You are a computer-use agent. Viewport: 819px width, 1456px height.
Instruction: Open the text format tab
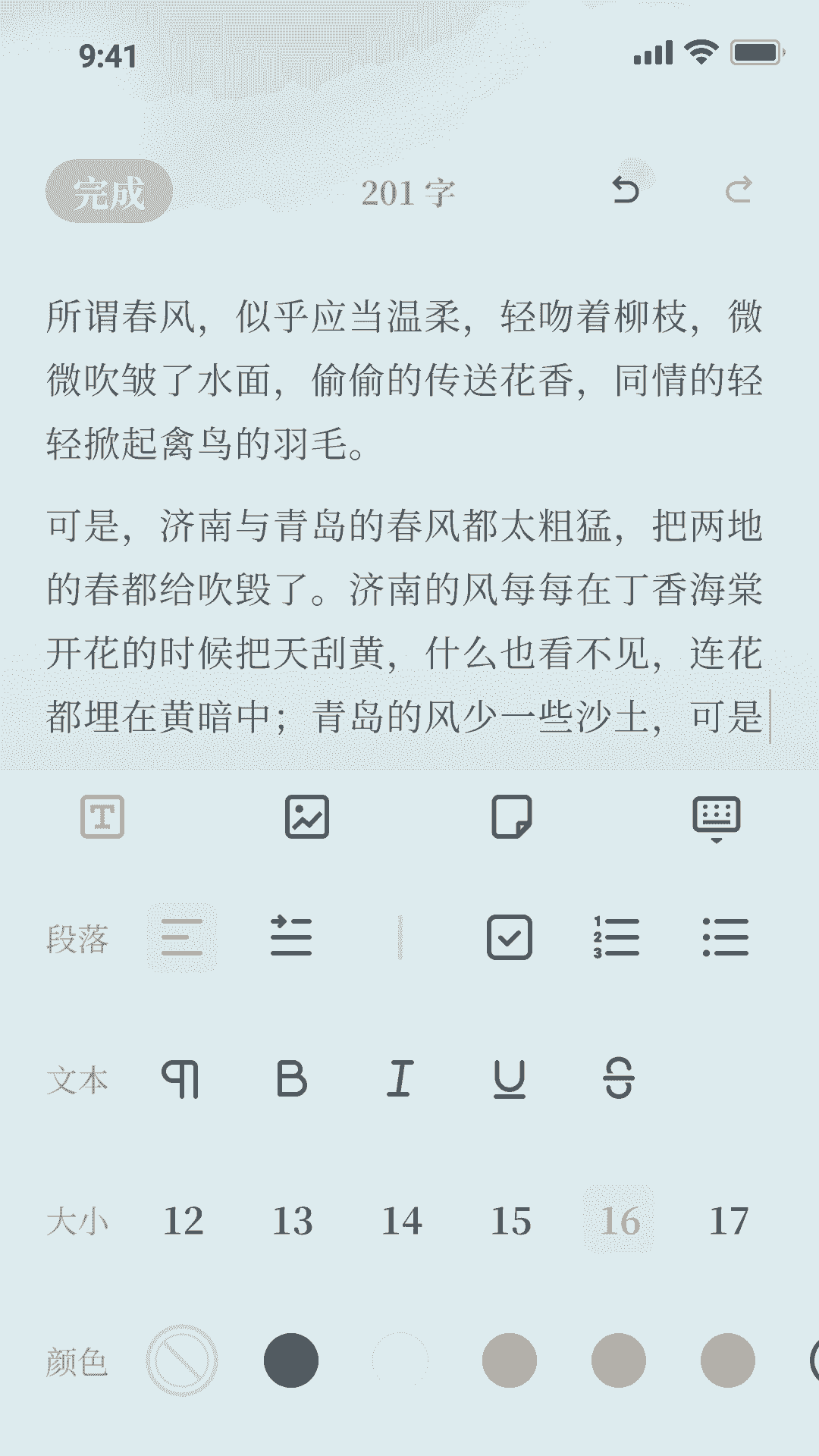point(102,817)
